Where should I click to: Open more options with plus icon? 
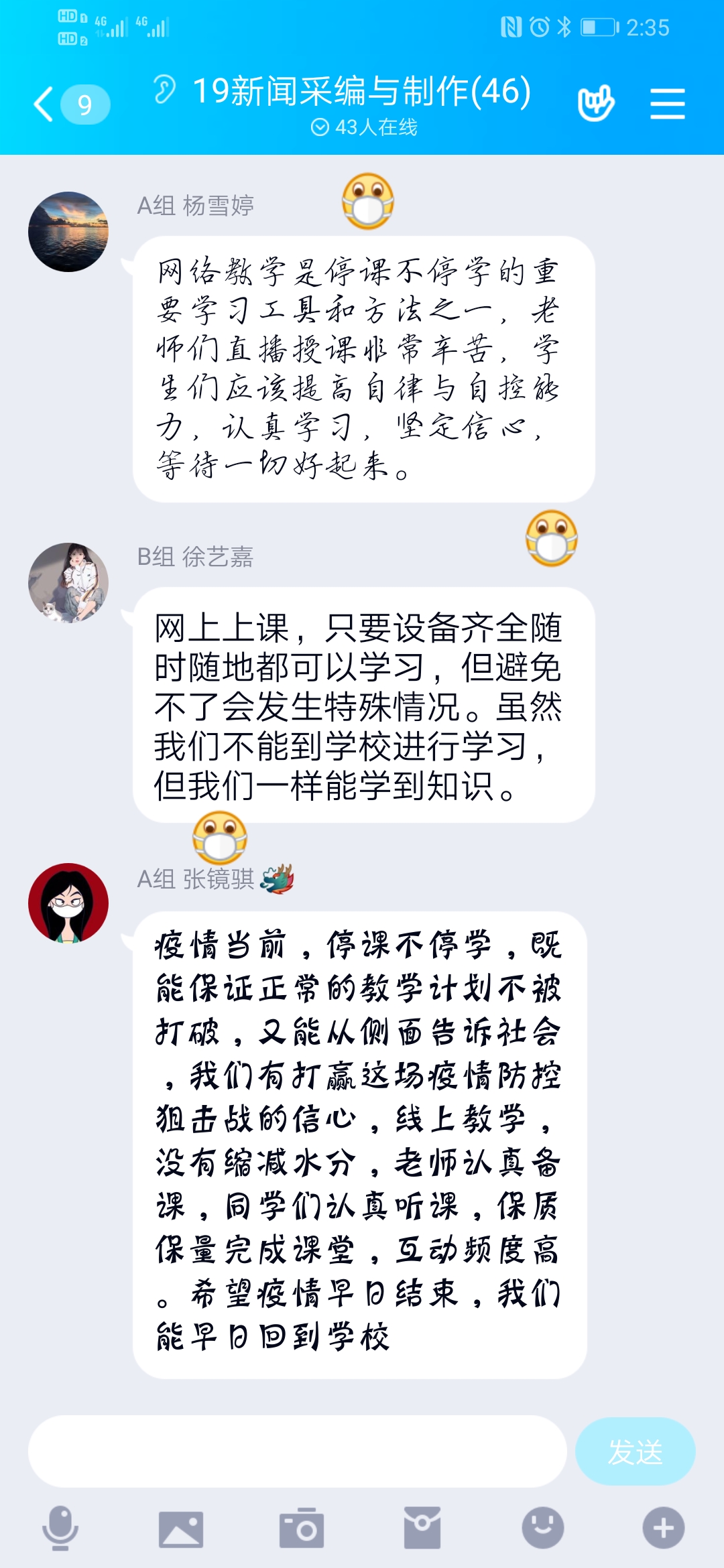(x=663, y=1528)
